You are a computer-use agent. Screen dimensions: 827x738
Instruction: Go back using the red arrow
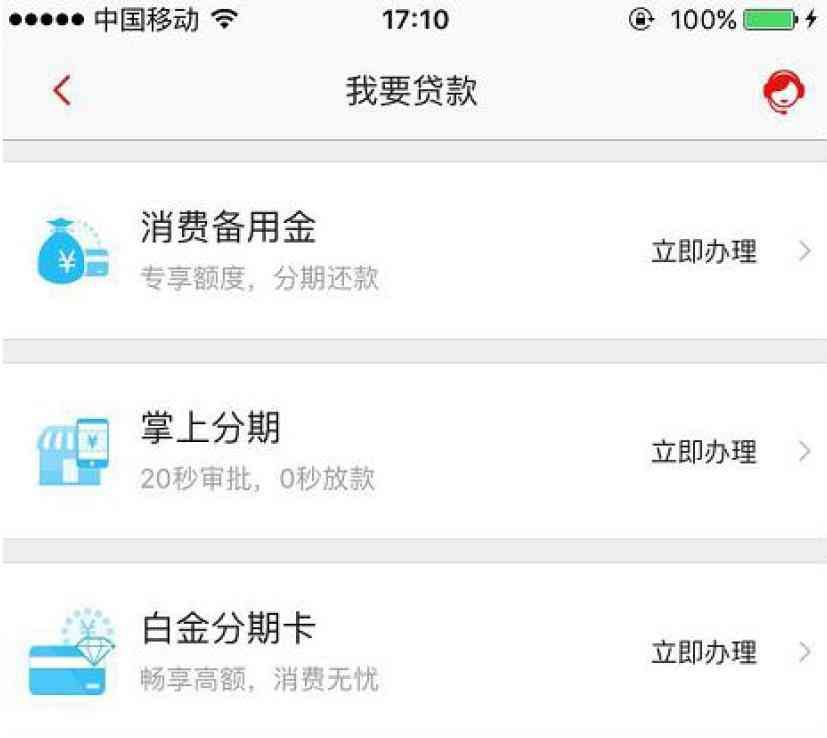[62, 91]
